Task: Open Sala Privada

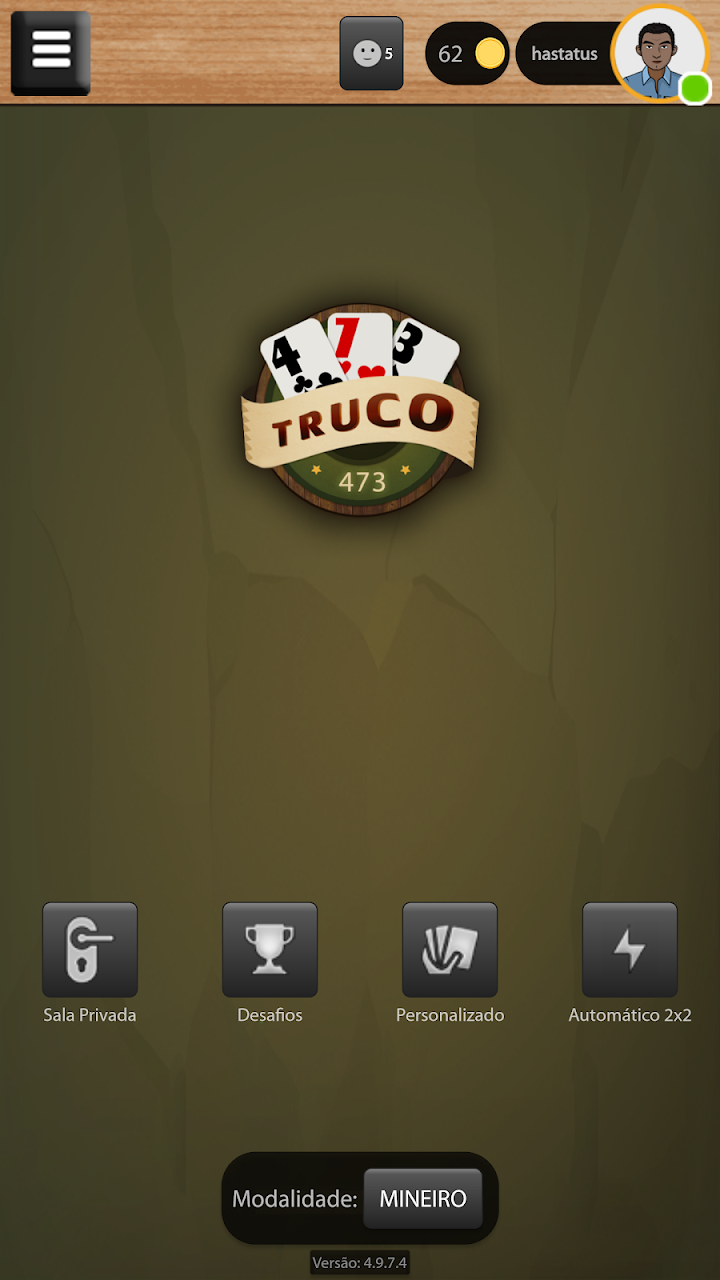Action: [x=90, y=949]
